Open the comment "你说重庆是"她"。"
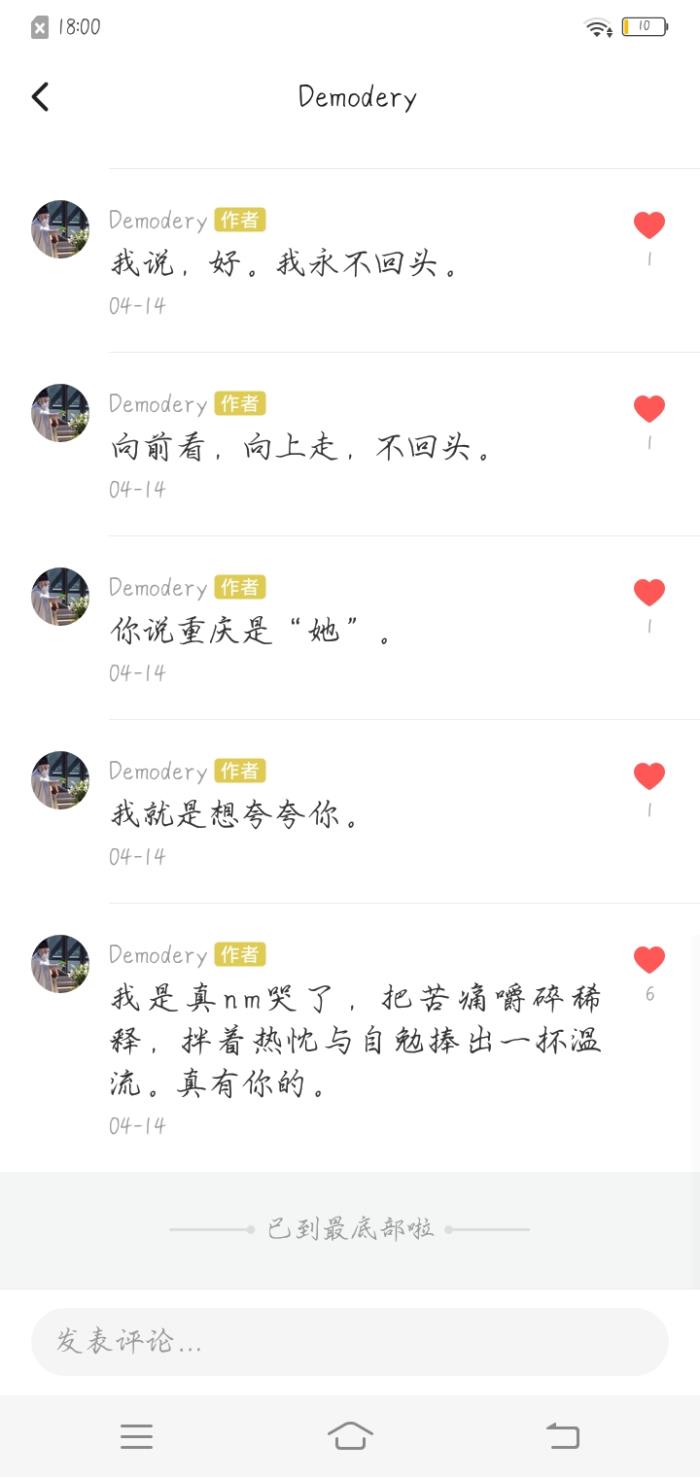This screenshot has height=1477, width=700. point(250,632)
